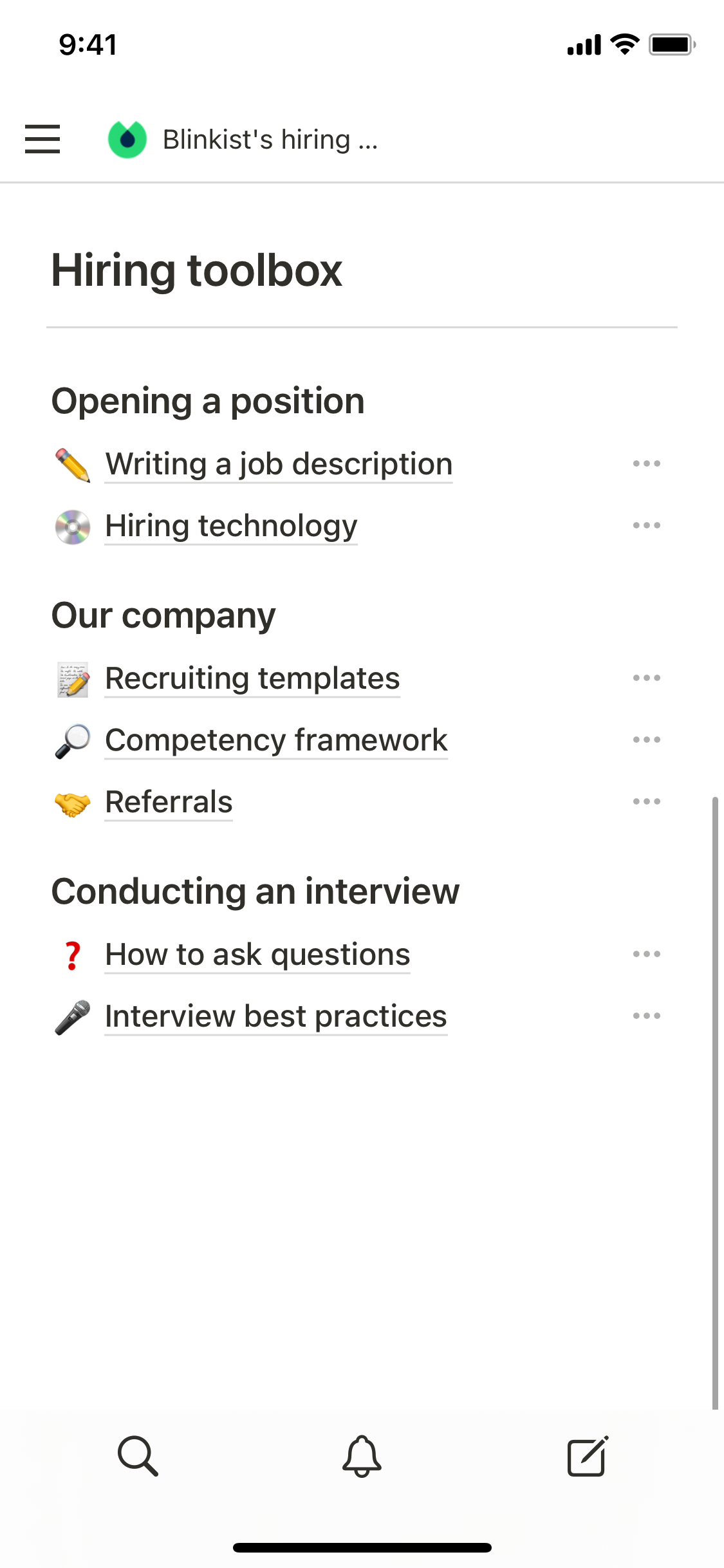Open search from the bottom bar
724x1568 pixels.
point(138,1456)
